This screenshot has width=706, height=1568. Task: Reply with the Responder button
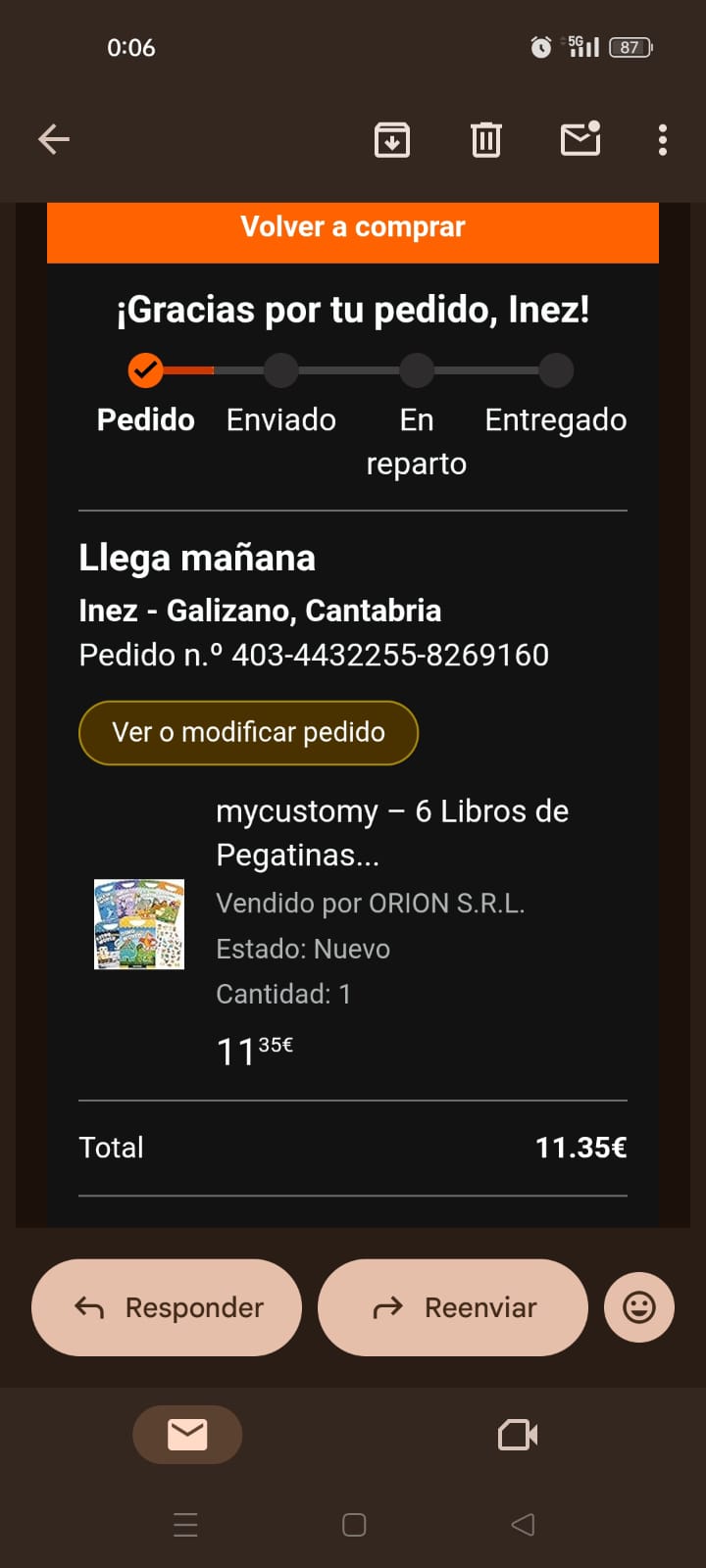coord(167,1307)
